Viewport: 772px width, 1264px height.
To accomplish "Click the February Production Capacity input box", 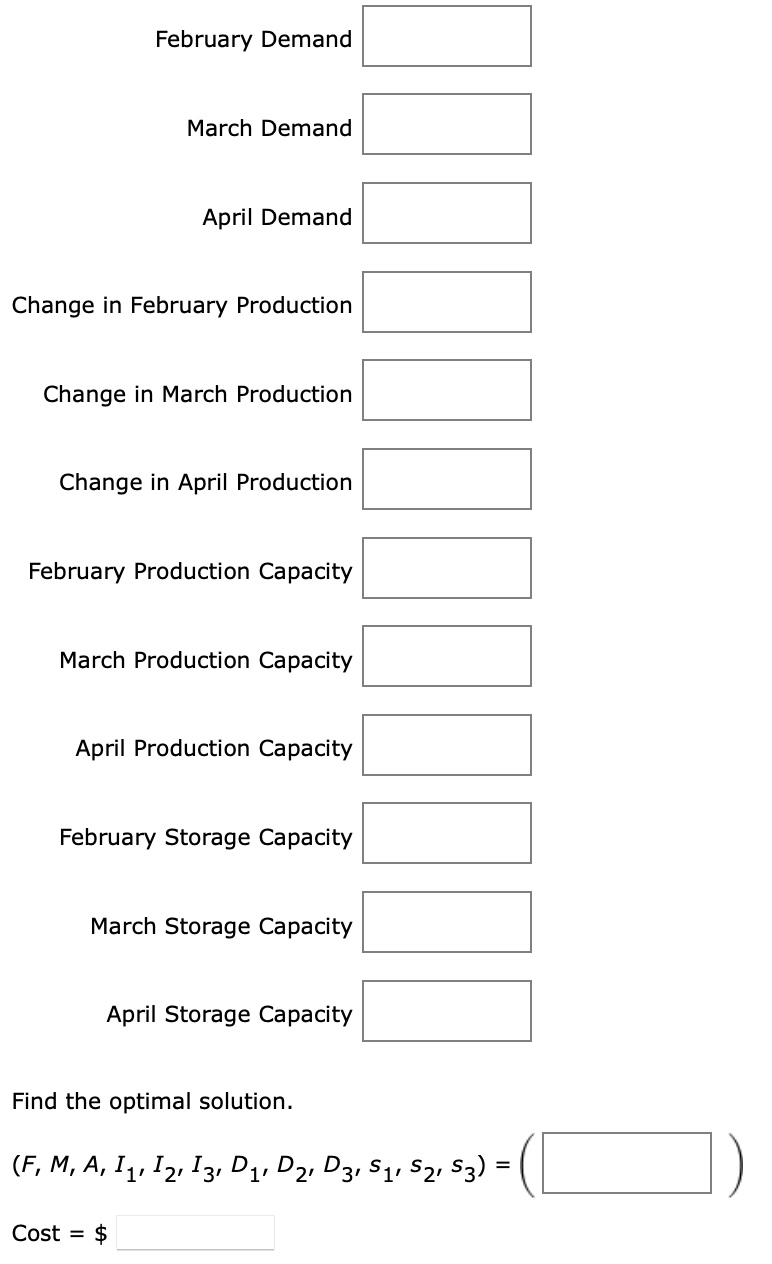I will click(x=446, y=568).
